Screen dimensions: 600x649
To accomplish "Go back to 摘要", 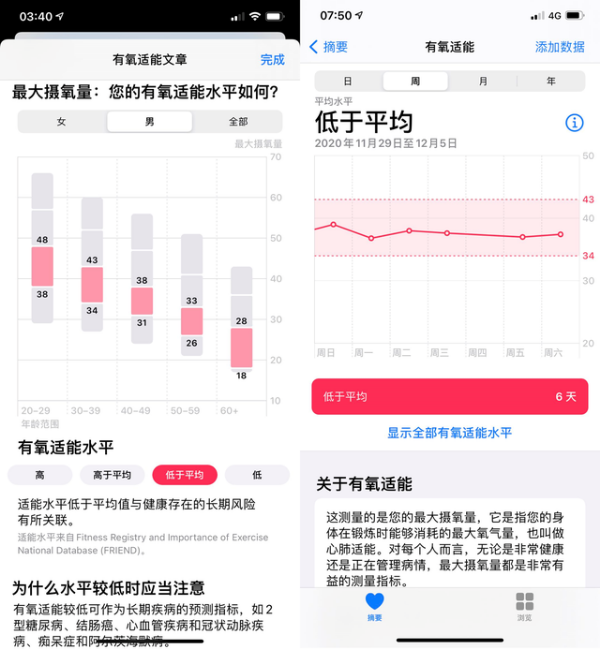I will 329,47.
